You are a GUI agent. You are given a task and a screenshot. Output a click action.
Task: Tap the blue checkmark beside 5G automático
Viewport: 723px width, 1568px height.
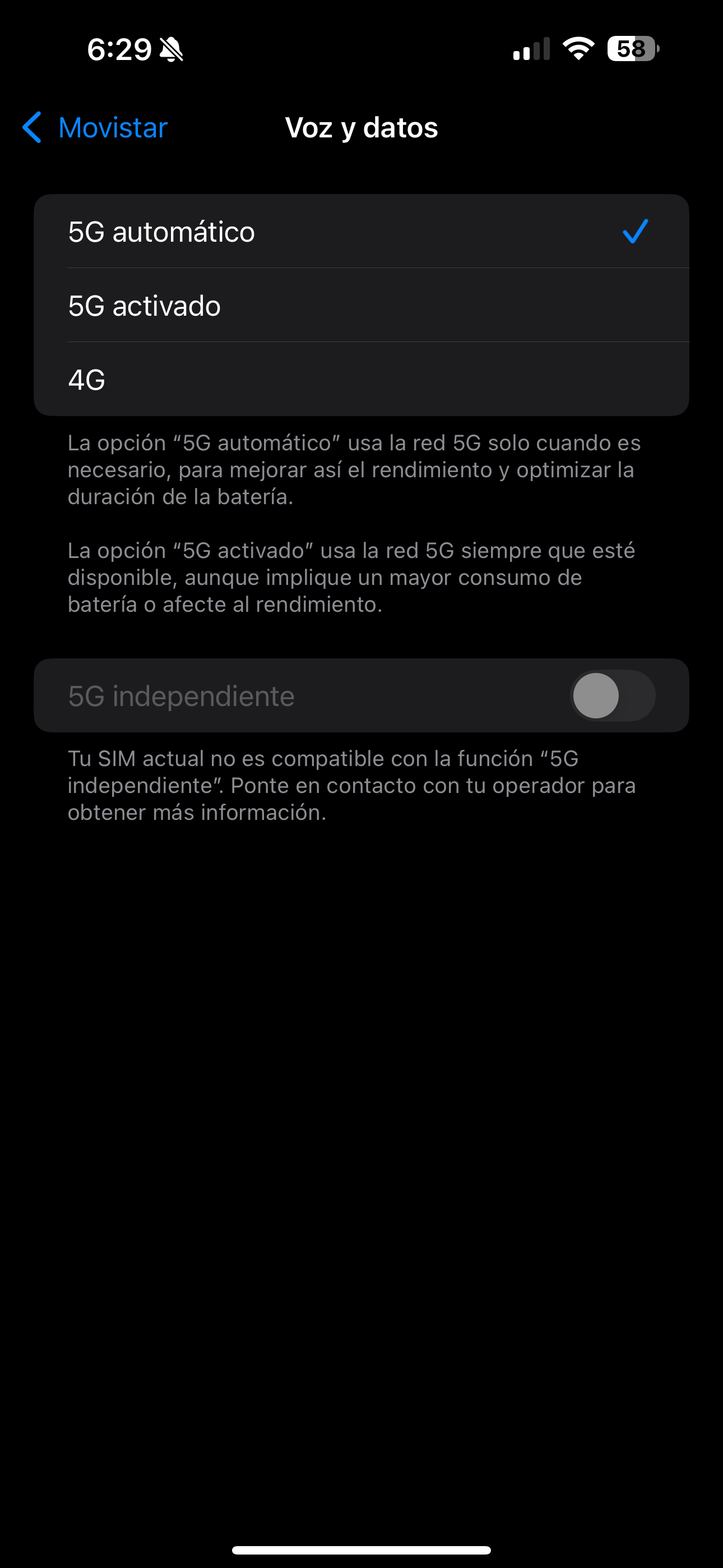(x=636, y=231)
